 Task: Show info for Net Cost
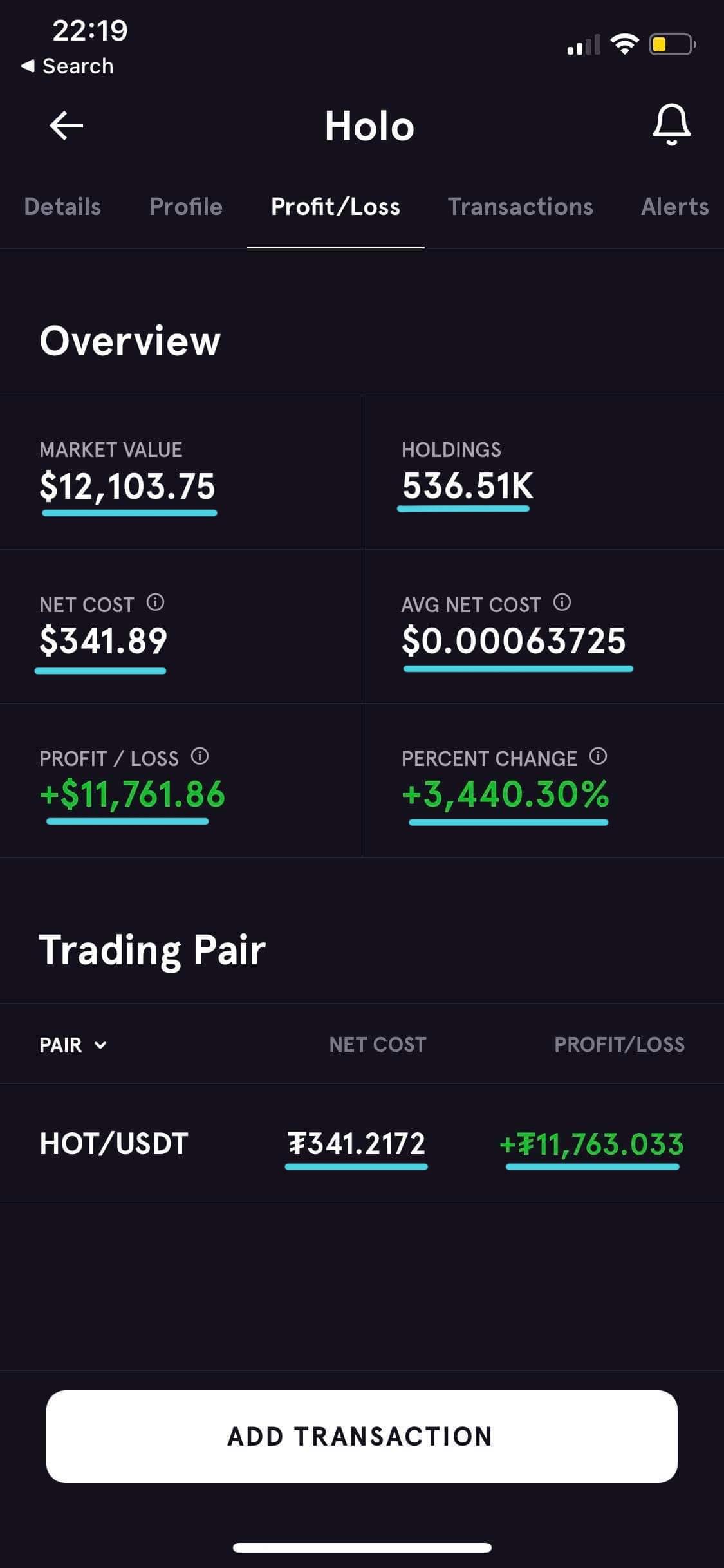coord(156,603)
